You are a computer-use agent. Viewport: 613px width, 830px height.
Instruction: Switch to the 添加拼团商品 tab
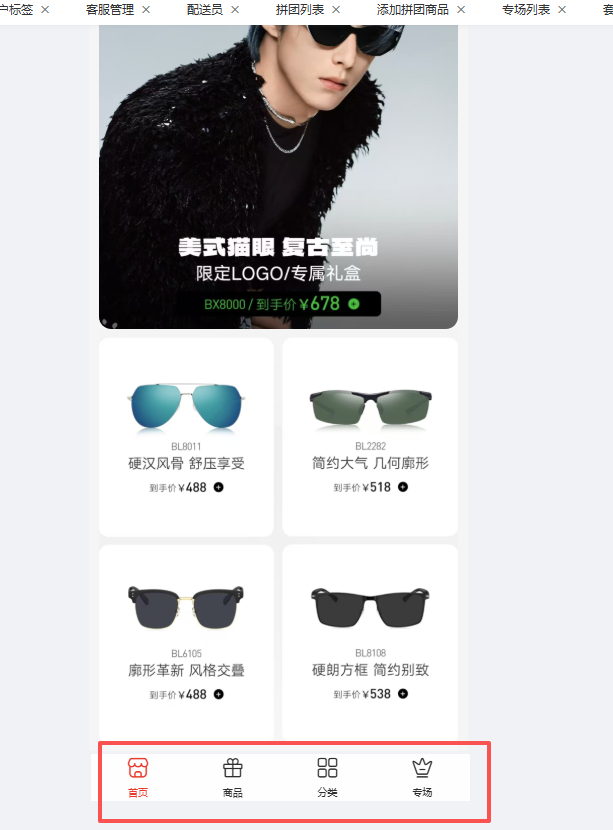coord(412,10)
